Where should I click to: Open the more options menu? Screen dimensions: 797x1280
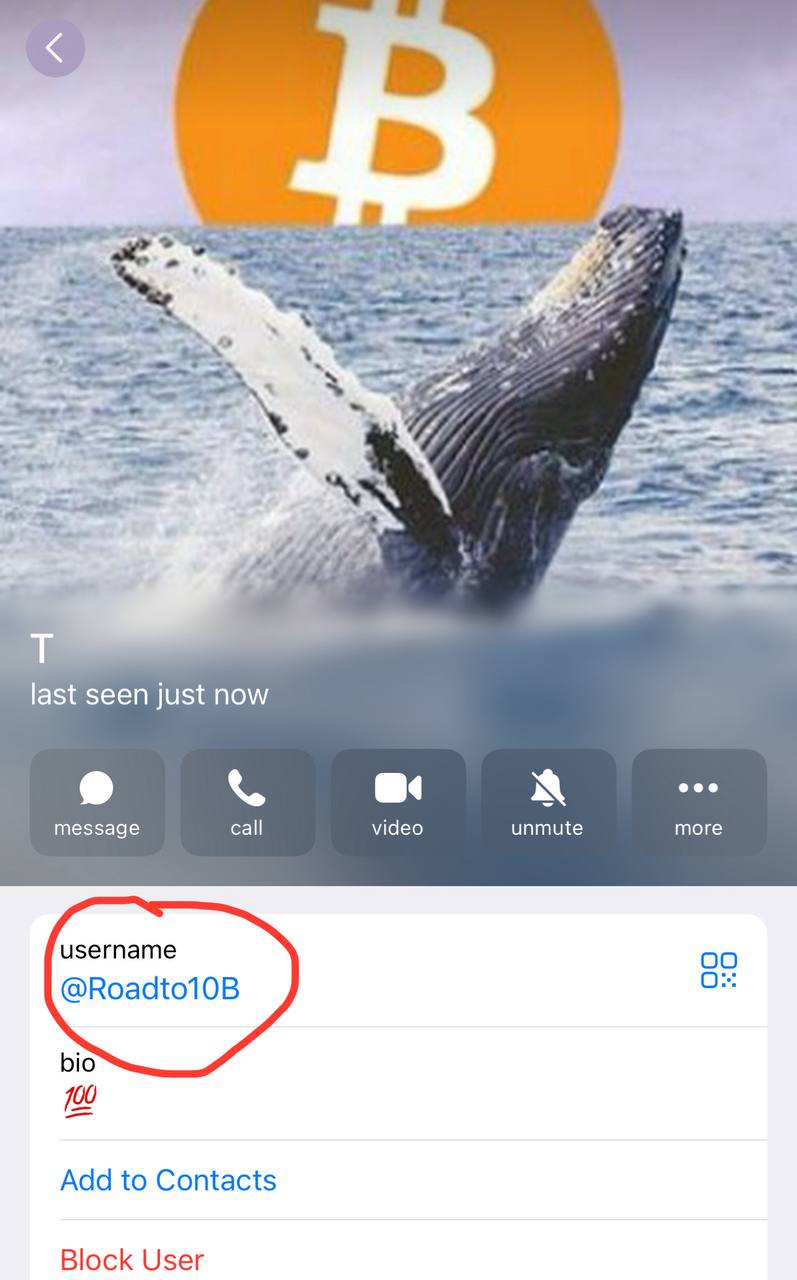pyautogui.click(x=698, y=803)
